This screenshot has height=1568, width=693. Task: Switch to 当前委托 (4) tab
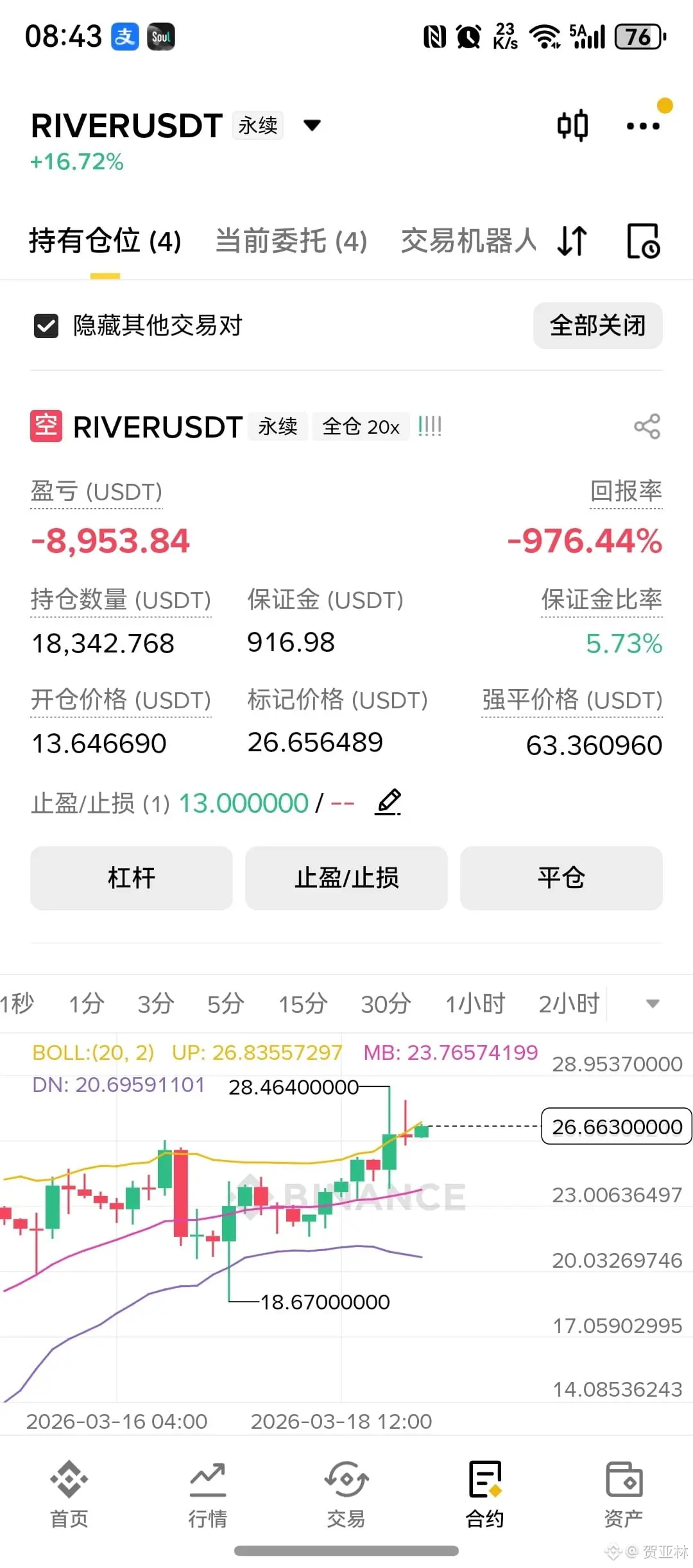coord(291,242)
